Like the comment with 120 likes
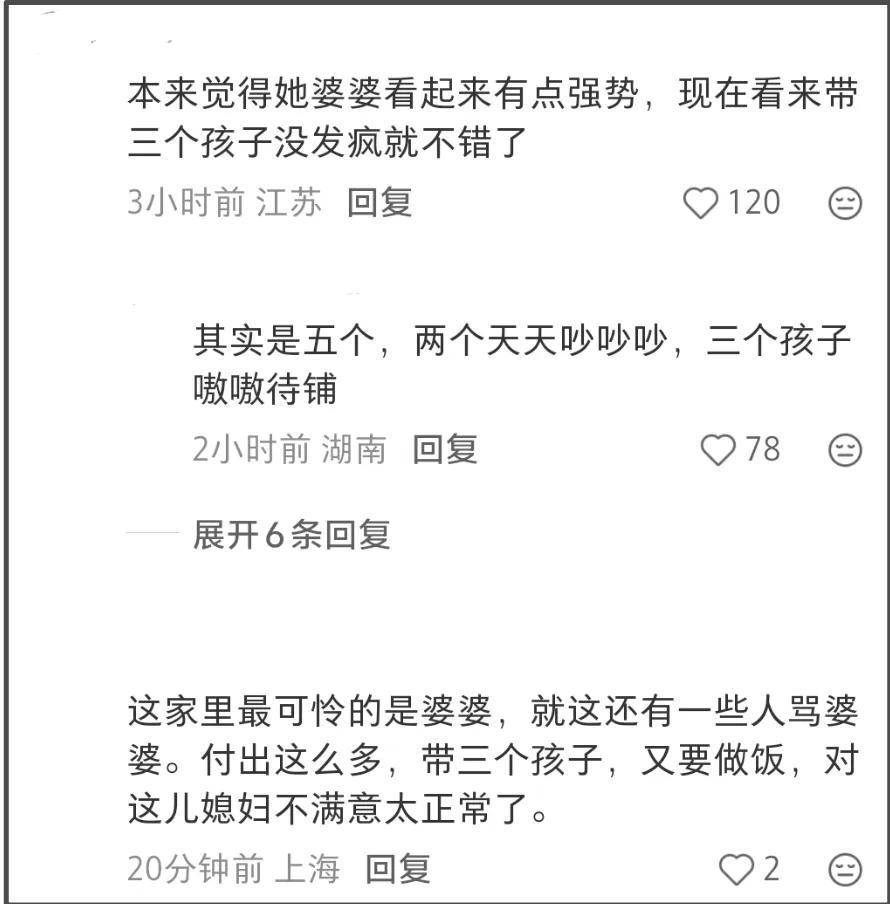The width and height of the screenshot is (890, 904). coord(701,204)
